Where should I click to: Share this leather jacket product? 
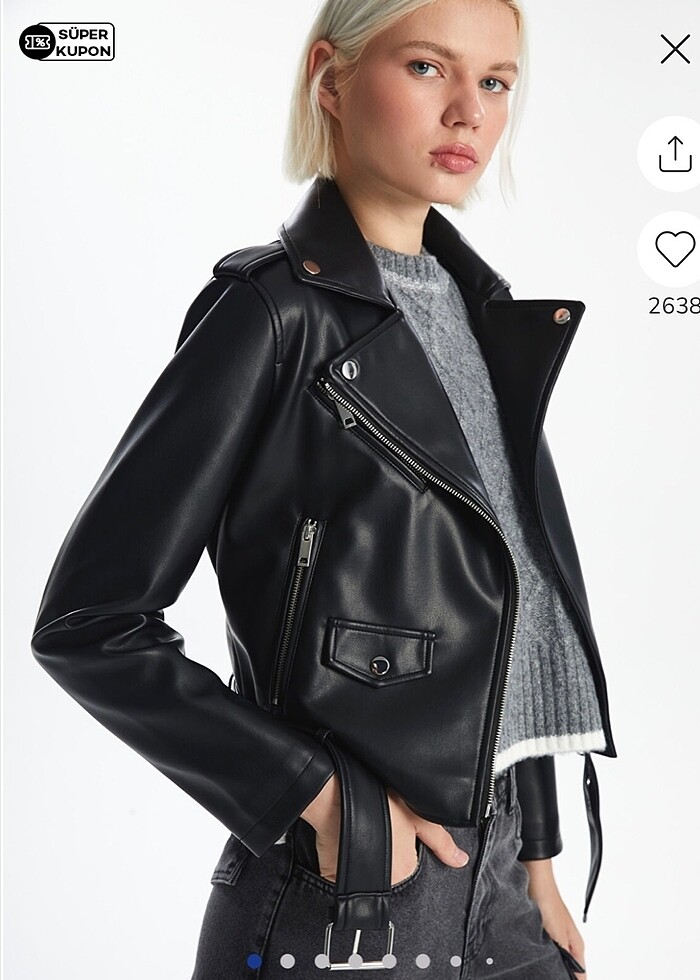(675, 154)
